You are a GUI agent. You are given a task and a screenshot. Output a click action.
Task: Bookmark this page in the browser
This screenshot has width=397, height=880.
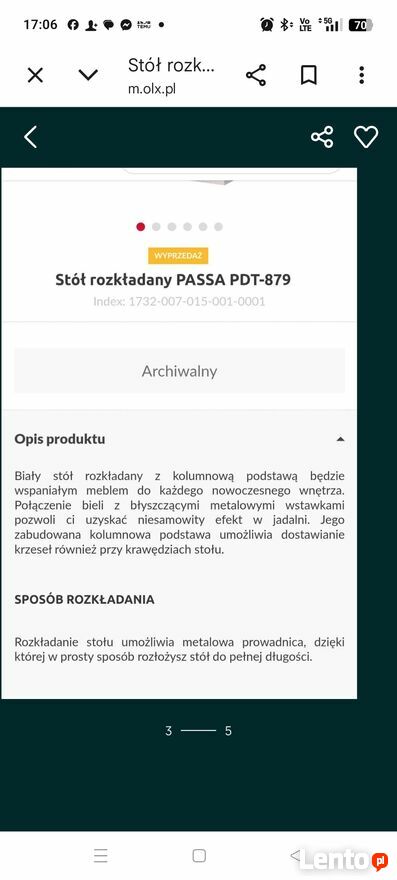(309, 75)
